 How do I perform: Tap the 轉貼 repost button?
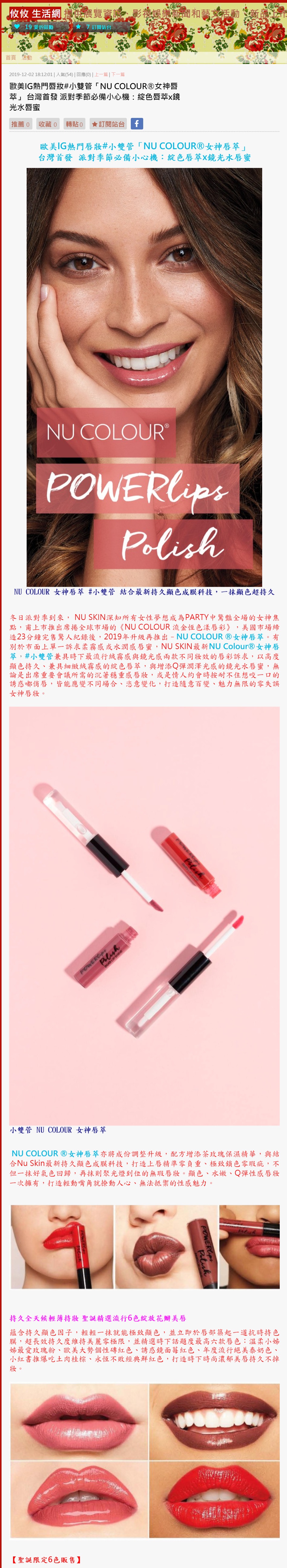pos(74,124)
